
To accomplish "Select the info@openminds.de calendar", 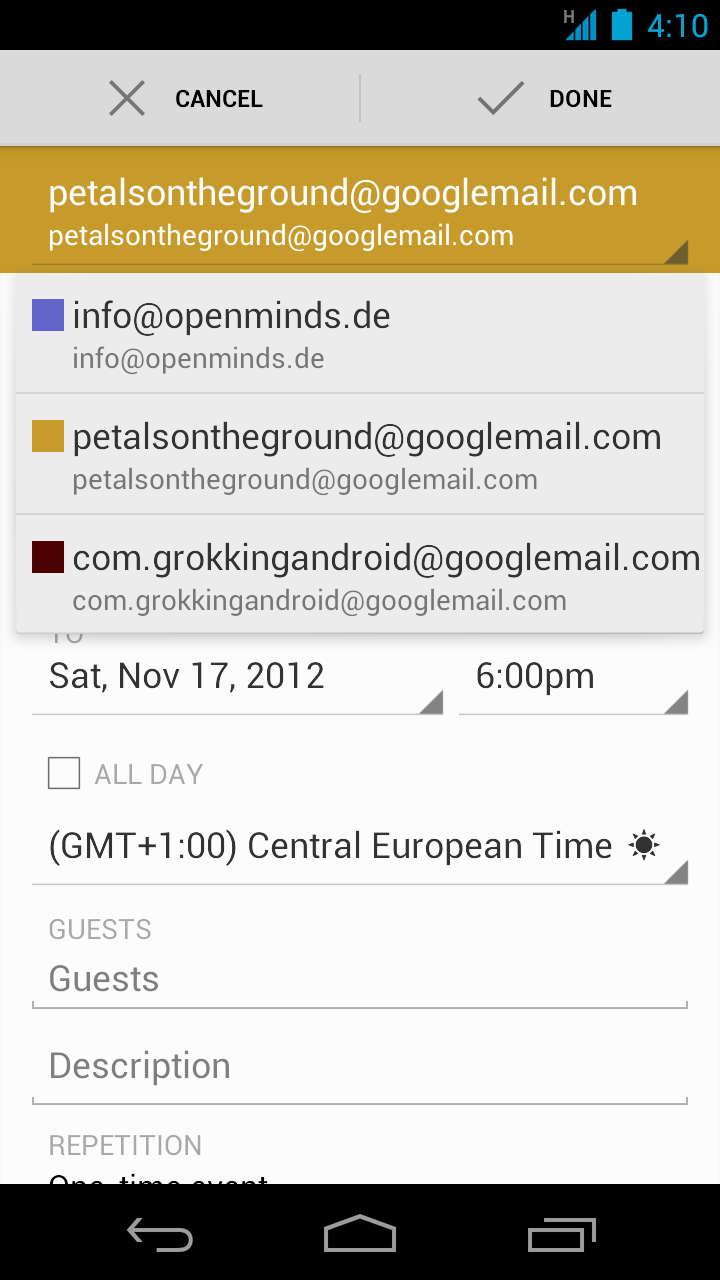I will [x=360, y=334].
